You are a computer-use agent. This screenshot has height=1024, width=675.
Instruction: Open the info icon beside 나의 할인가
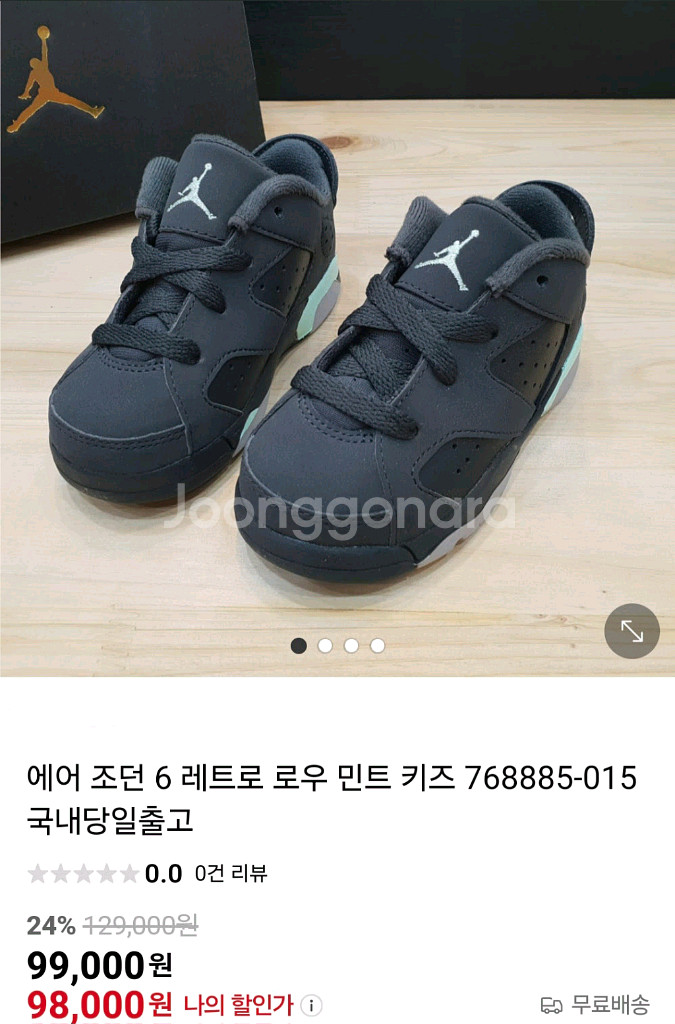pyautogui.click(x=312, y=1004)
